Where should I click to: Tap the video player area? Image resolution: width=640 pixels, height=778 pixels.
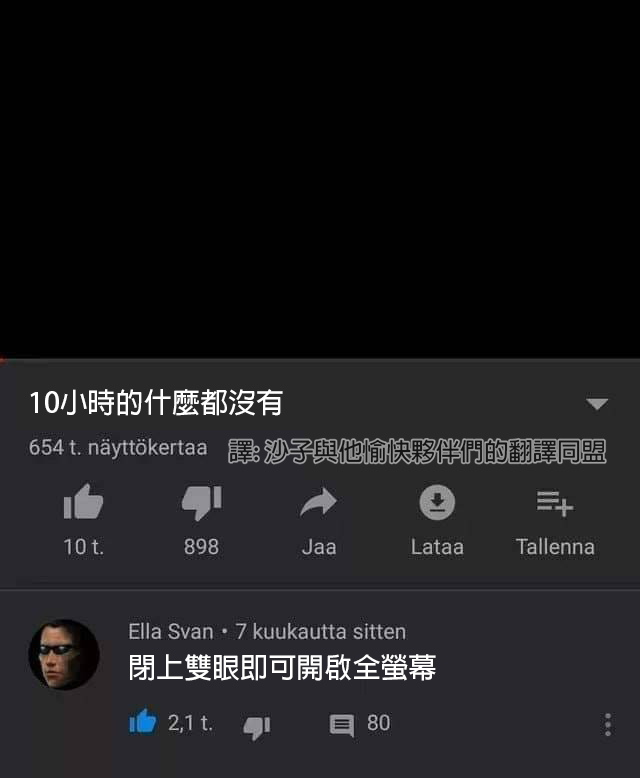point(320,180)
